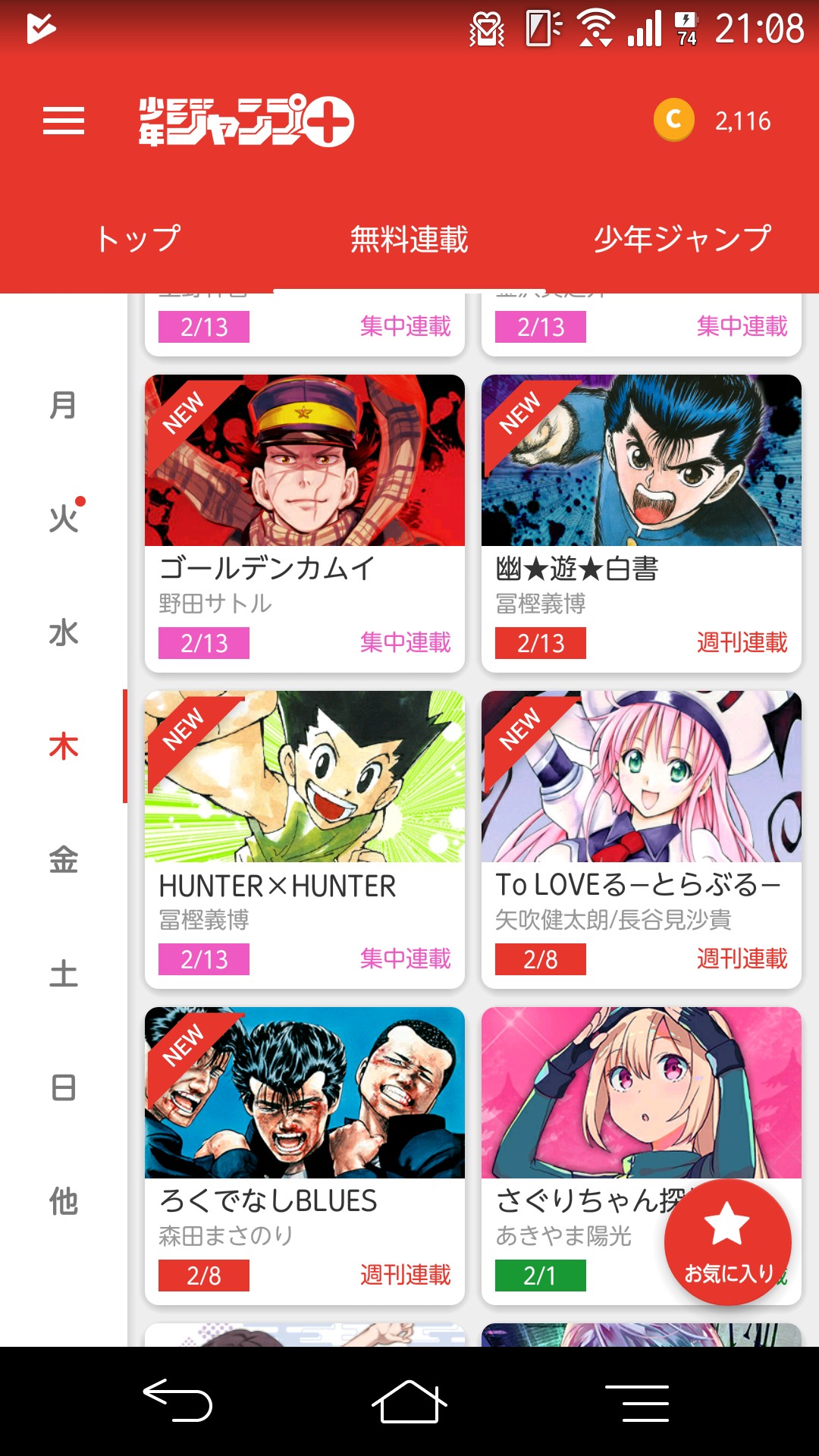Select 木 in the weekday sidebar
Image resolution: width=819 pixels, height=1456 pixels.
pyautogui.click(x=64, y=747)
